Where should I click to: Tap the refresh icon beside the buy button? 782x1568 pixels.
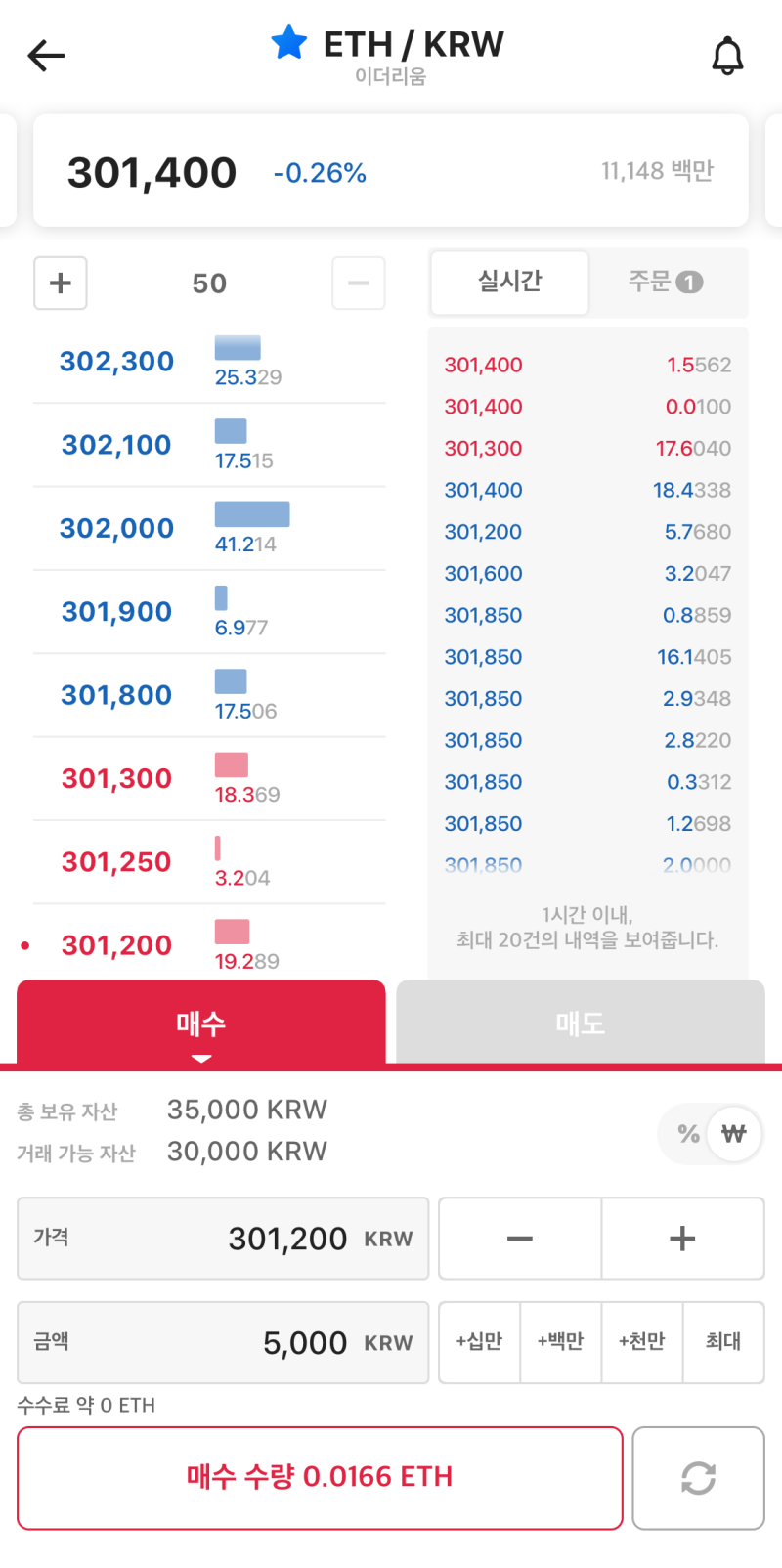[698, 1477]
